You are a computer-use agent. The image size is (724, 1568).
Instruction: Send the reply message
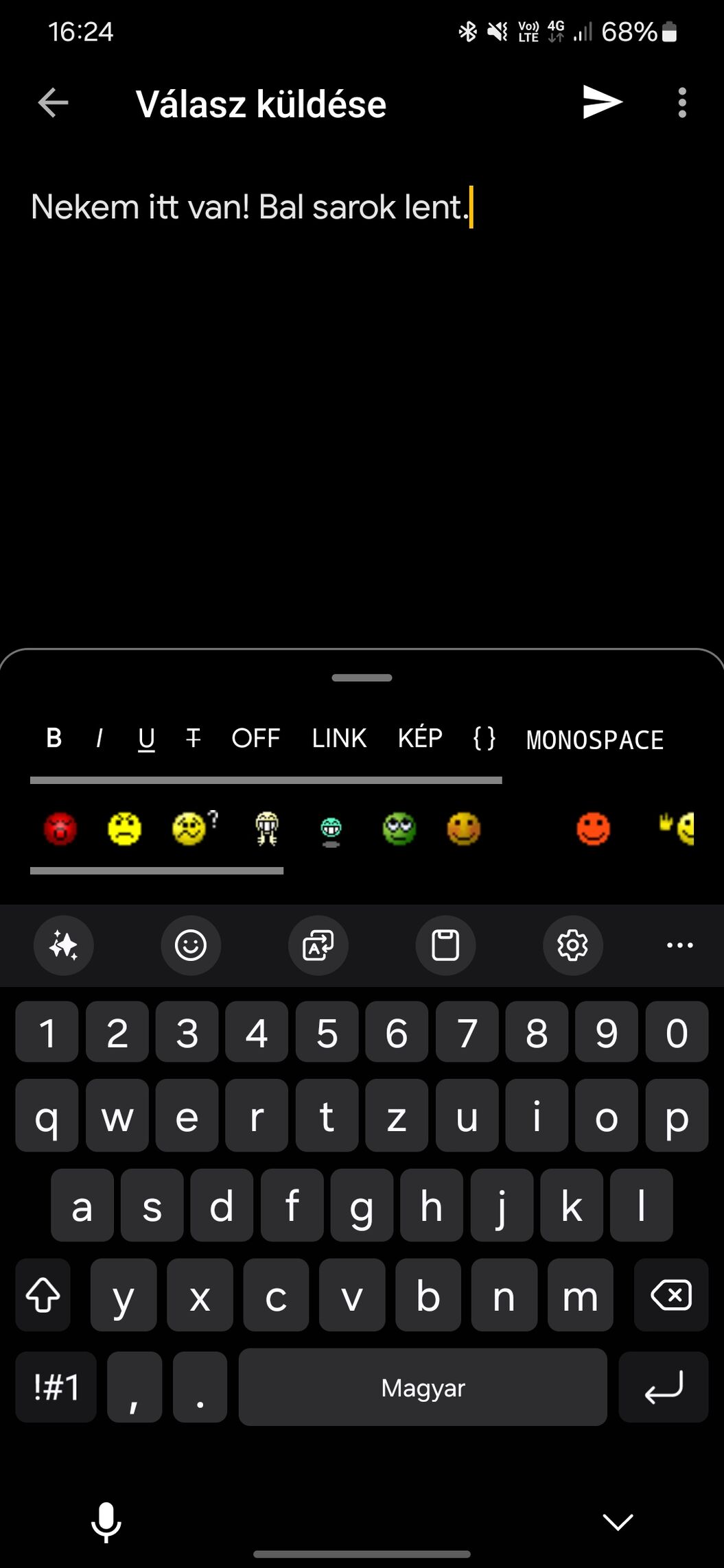click(602, 103)
